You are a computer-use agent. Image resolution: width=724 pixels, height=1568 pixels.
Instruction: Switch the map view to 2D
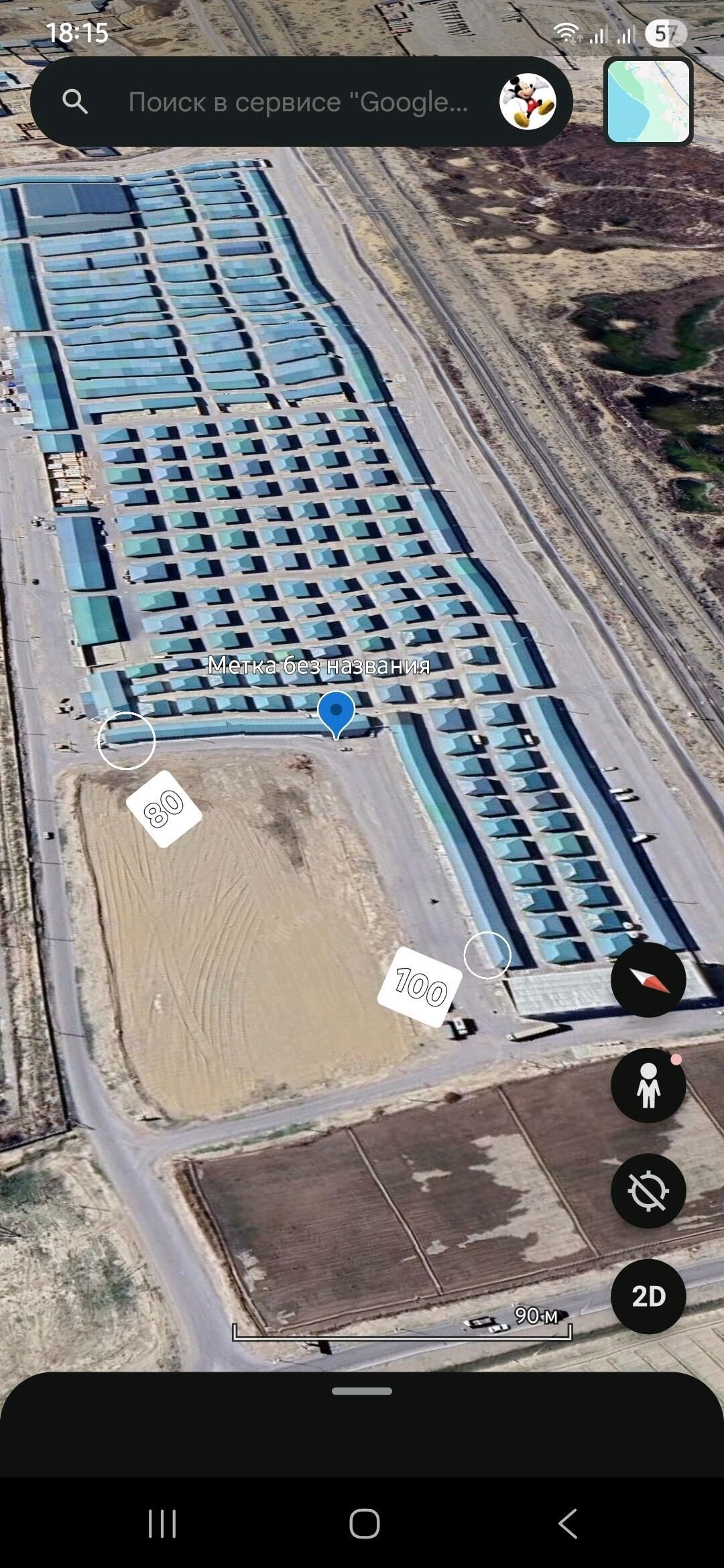(648, 1296)
